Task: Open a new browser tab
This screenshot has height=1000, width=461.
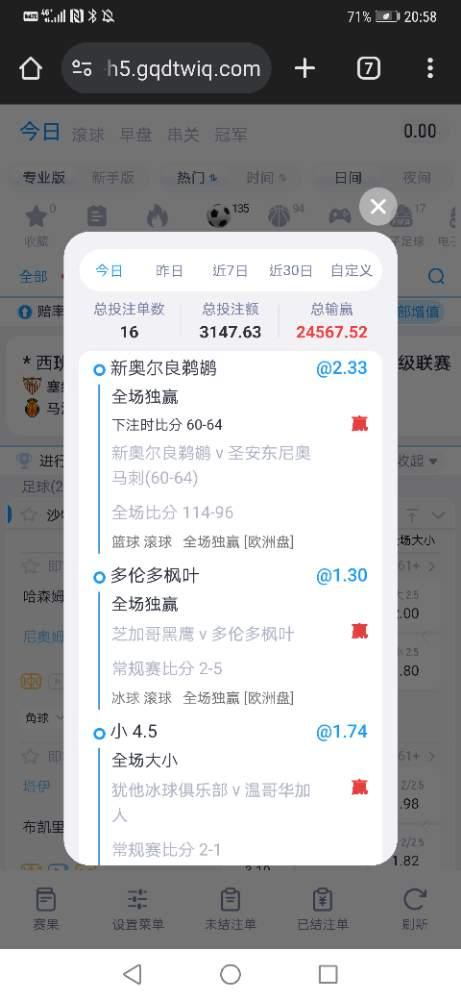Action: (305, 68)
